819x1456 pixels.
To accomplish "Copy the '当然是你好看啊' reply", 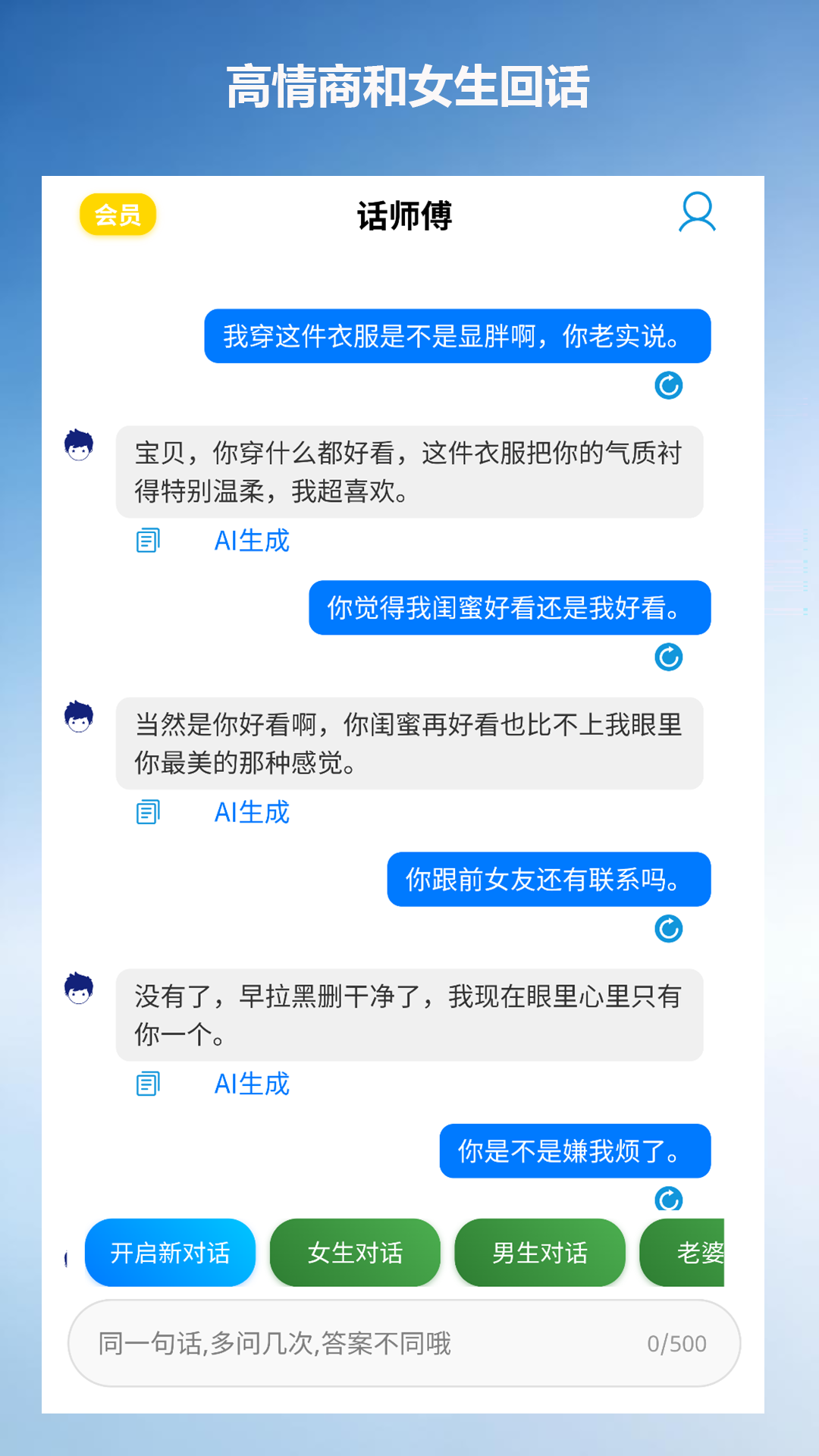I will [x=147, y=812].
